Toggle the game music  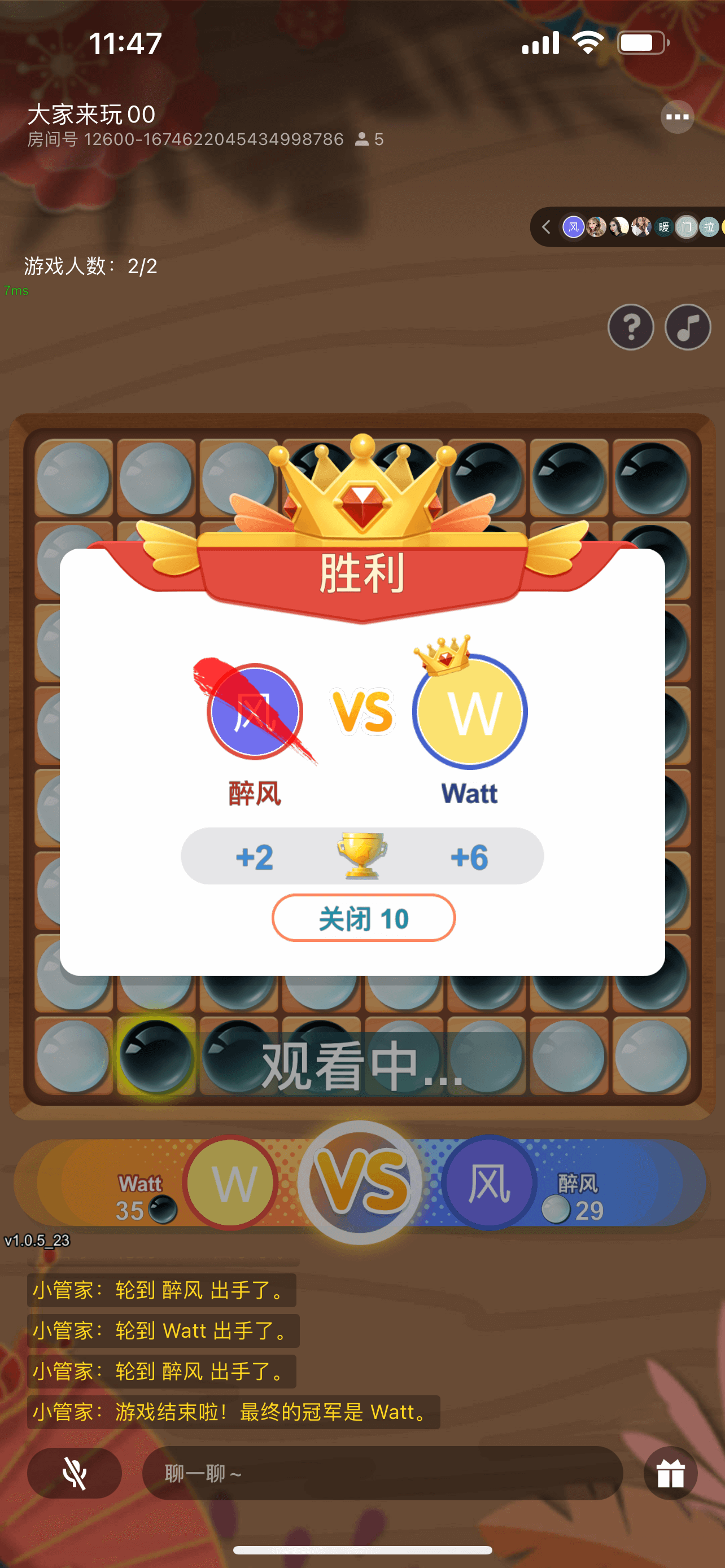[687, 327]
